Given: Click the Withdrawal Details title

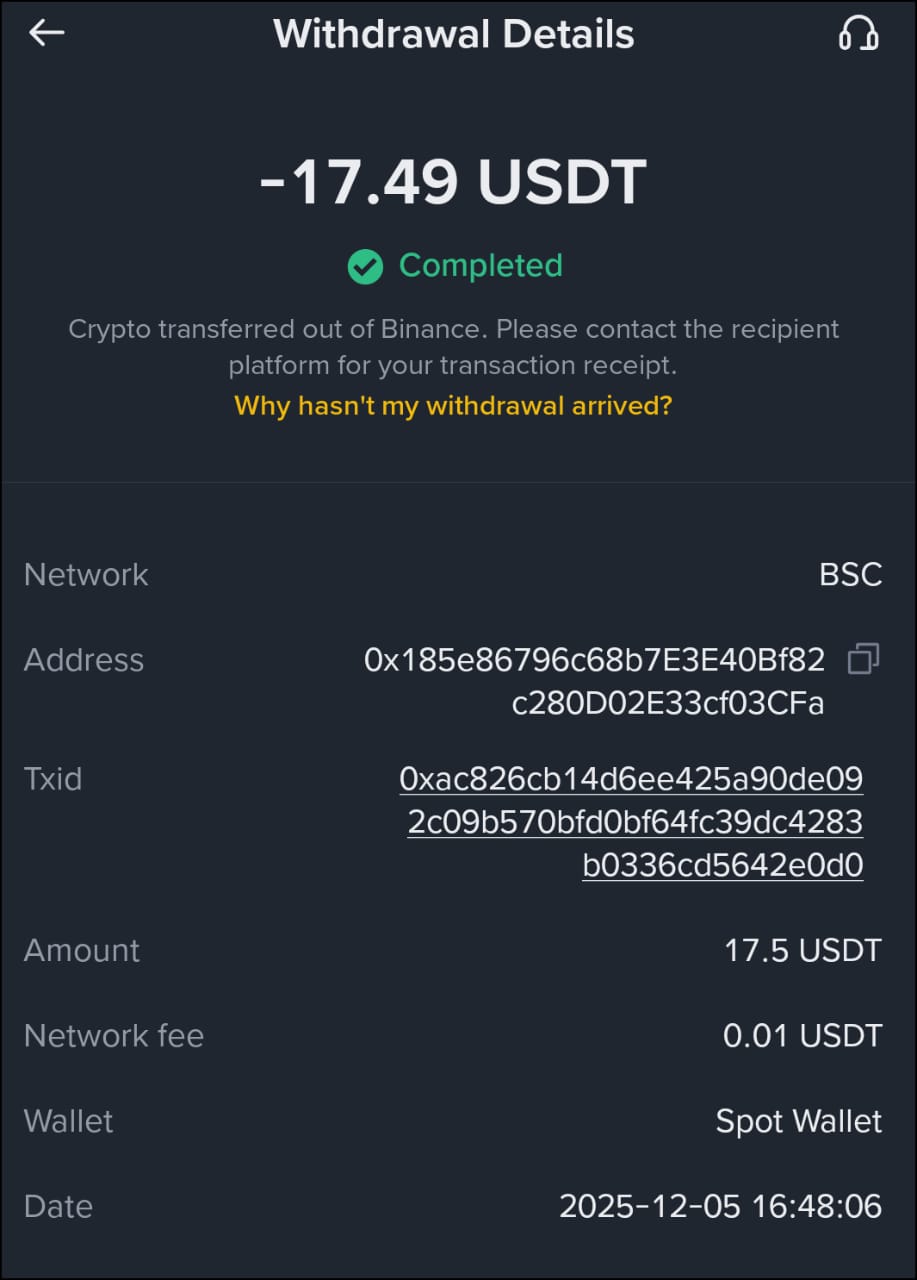Looking at the screenshot, I should [453, 33].
